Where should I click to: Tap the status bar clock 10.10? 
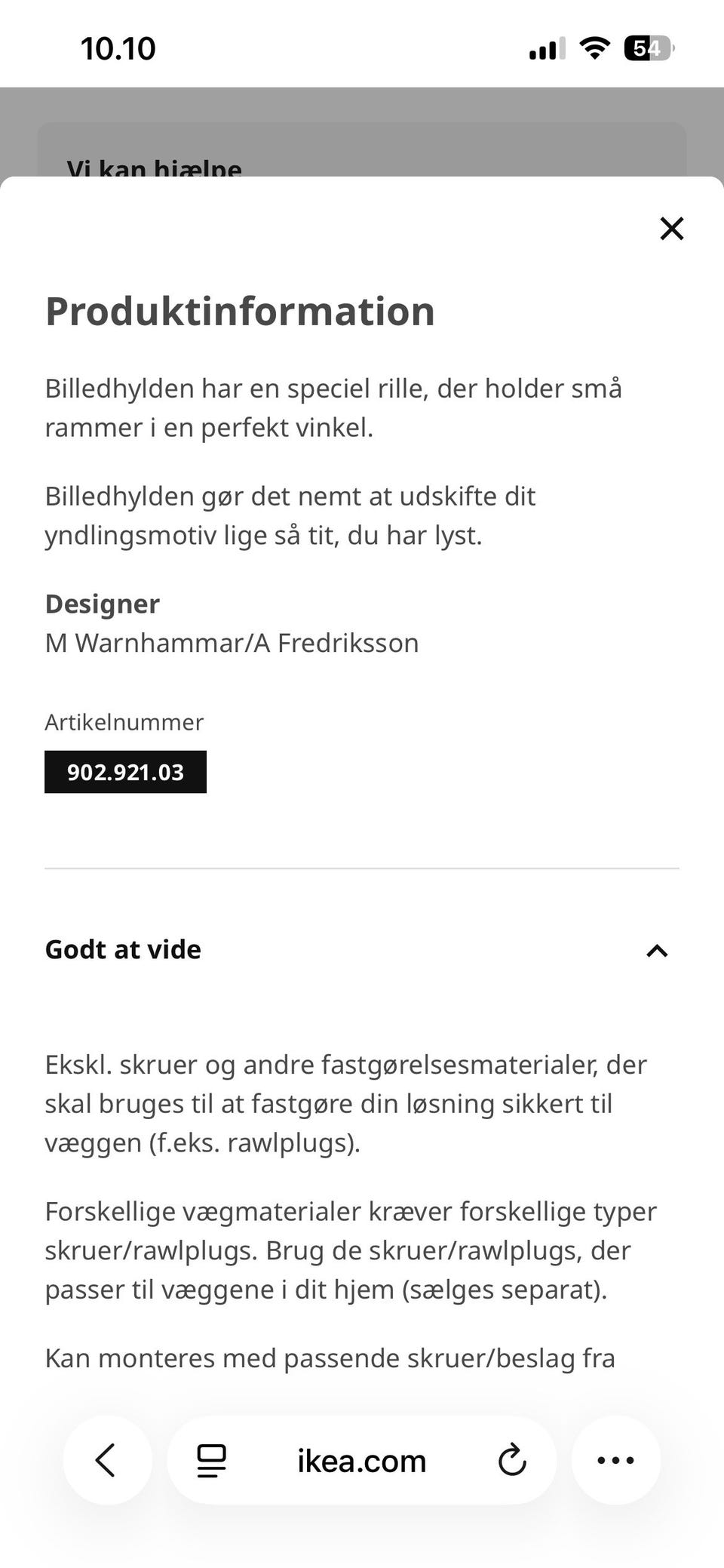point(118,48)
